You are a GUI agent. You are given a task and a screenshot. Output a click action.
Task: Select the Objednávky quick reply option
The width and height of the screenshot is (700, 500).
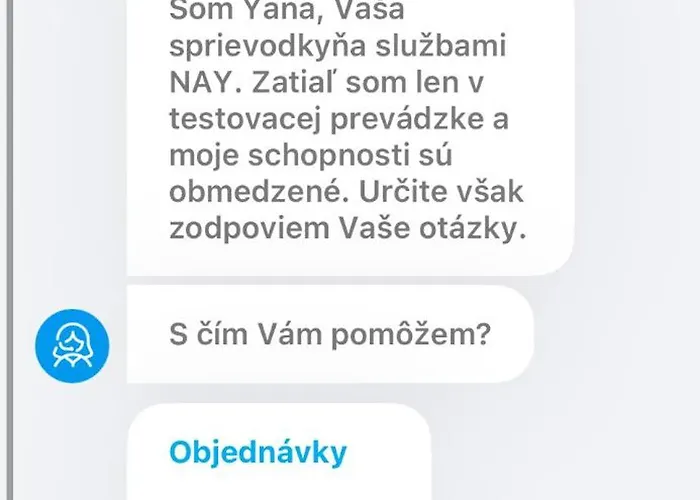point(258,452)
